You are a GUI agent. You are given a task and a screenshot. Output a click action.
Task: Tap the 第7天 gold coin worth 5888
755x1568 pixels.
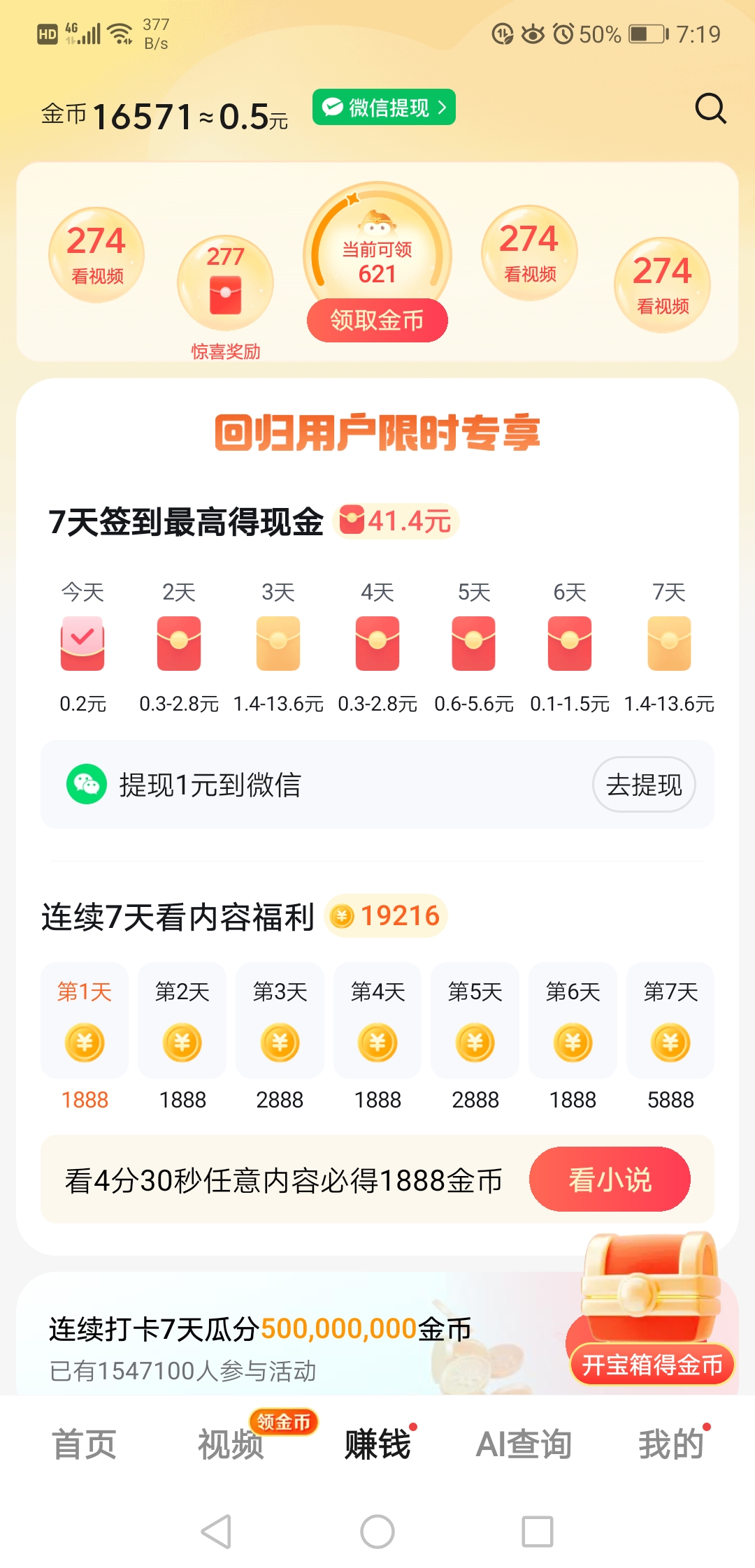point(670,1042)
